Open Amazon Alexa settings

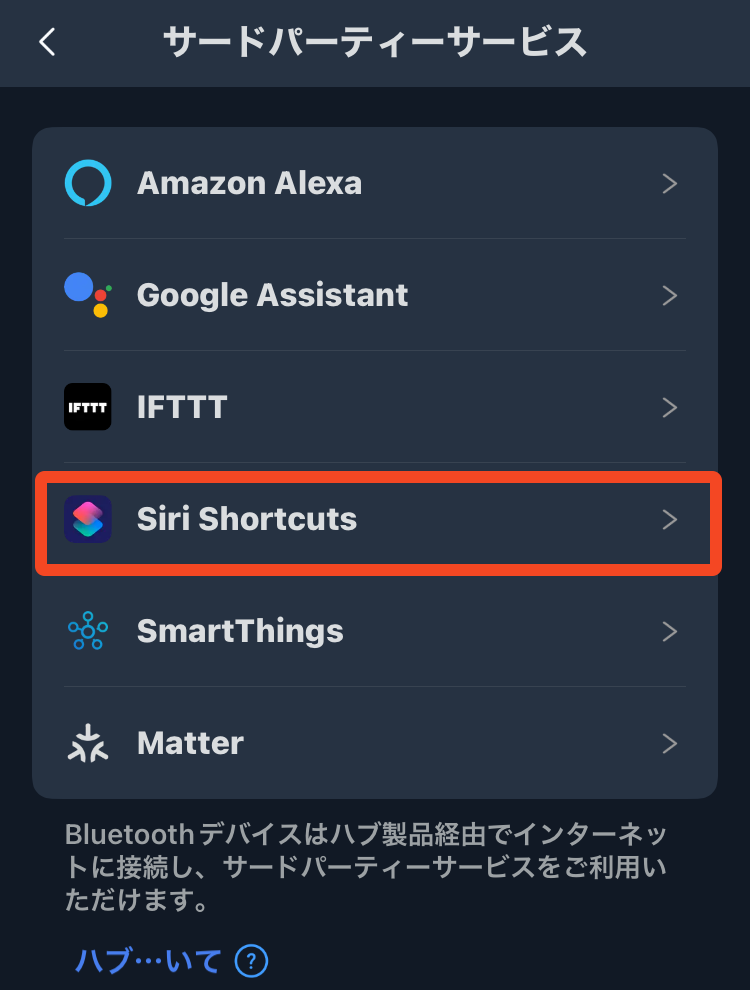coord(374,183)
